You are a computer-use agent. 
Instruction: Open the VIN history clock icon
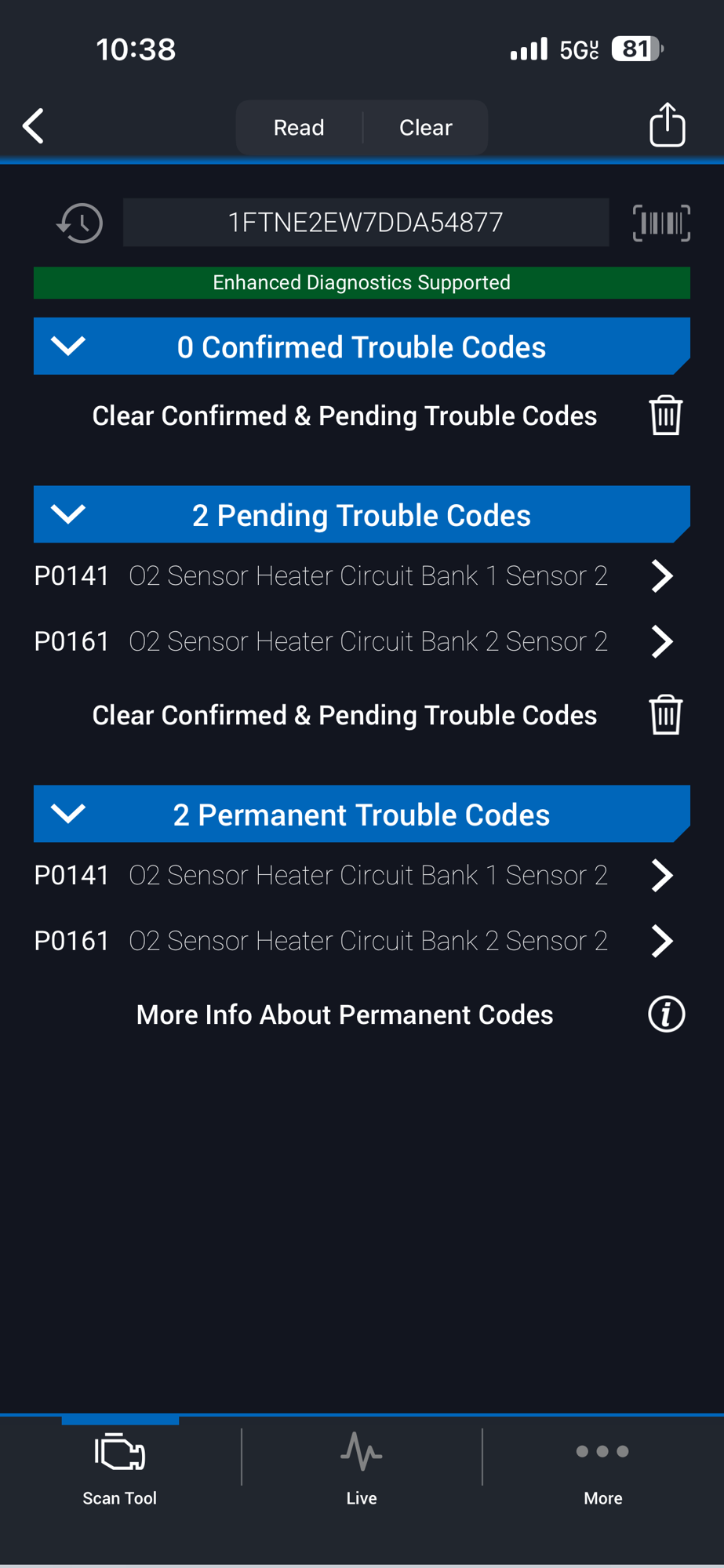click(x=80, y=223)
